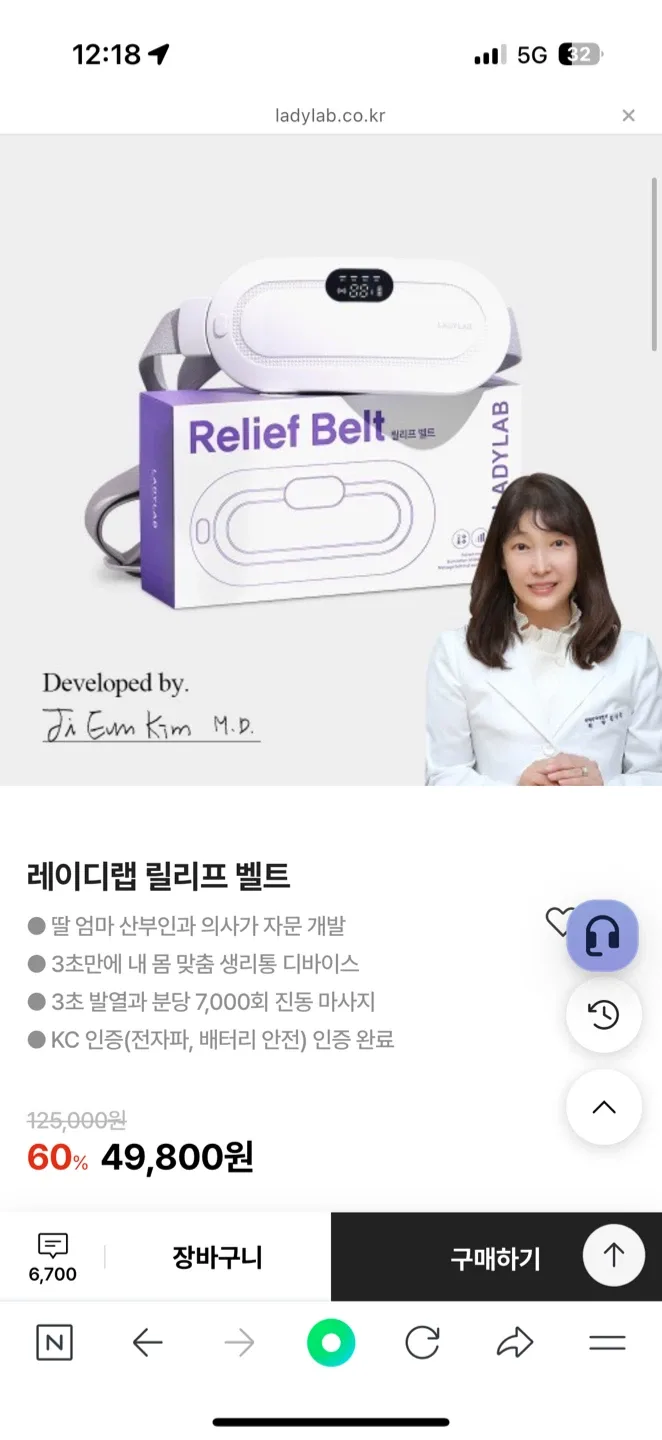This screenshot has width=662, height=1440.
Task: Open the browser menu lines
Action: [607, 1343]
